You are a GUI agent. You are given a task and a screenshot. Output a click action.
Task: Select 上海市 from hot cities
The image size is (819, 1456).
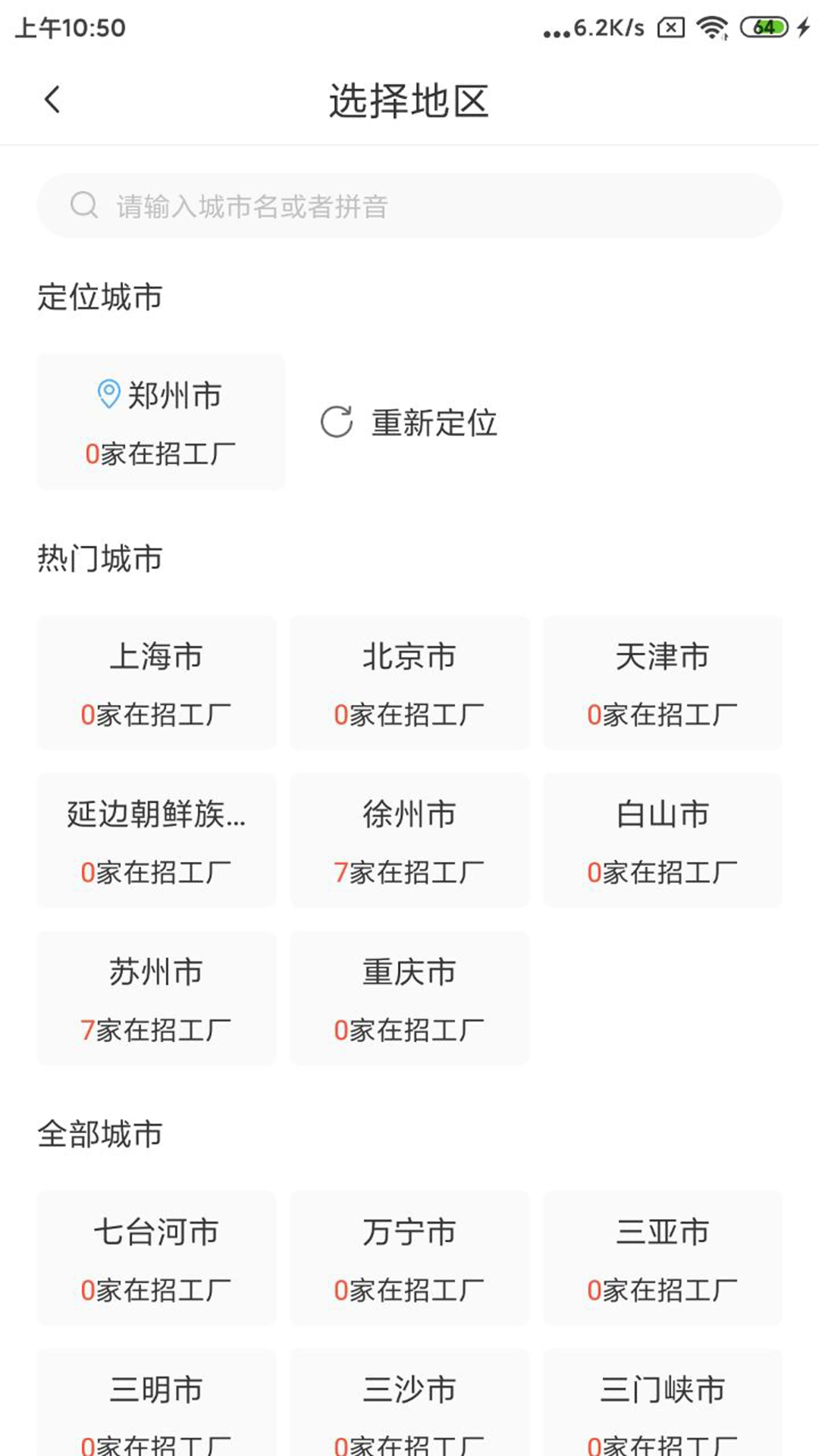155,682
